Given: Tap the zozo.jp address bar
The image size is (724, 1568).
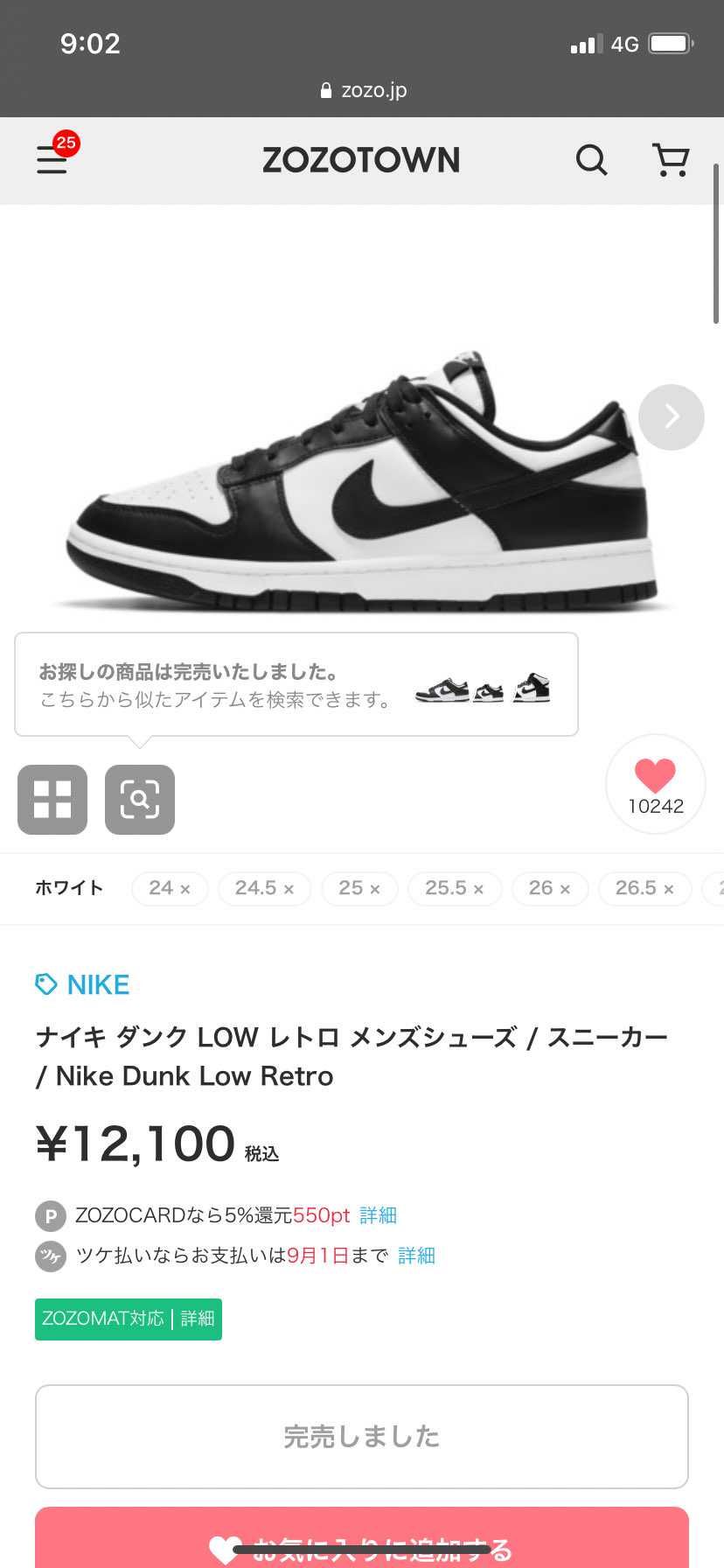Looking at the screenshot, I should [362, 89].
